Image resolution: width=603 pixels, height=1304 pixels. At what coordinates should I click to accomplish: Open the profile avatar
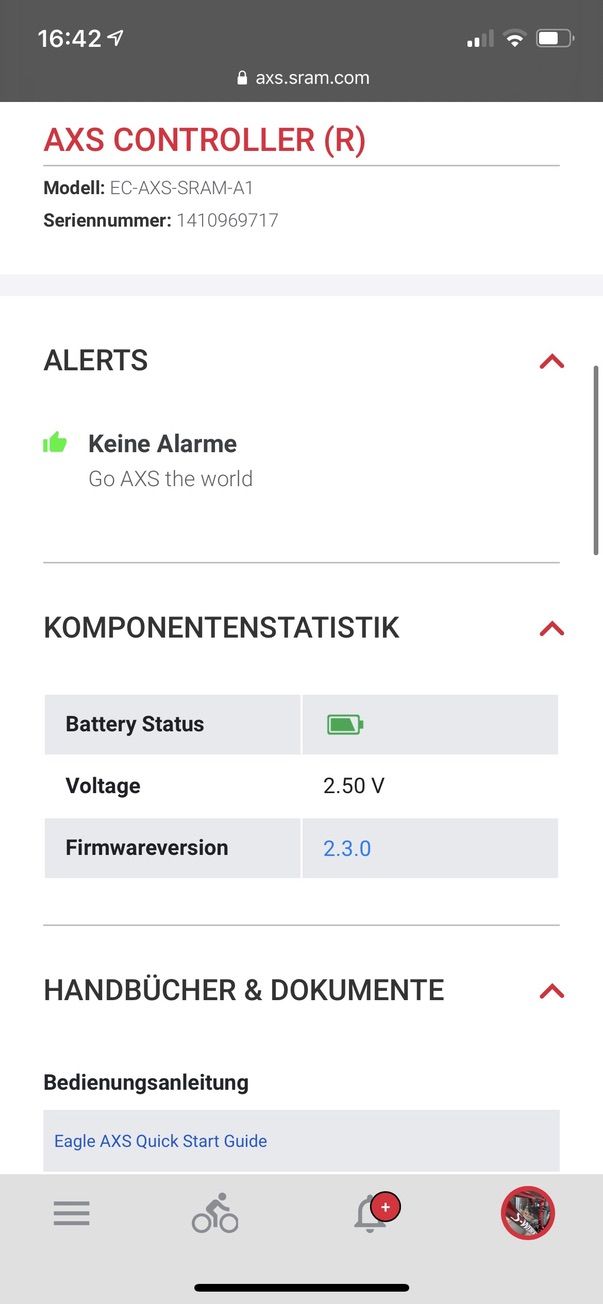pyautogui.click(x=527, y=1213)
